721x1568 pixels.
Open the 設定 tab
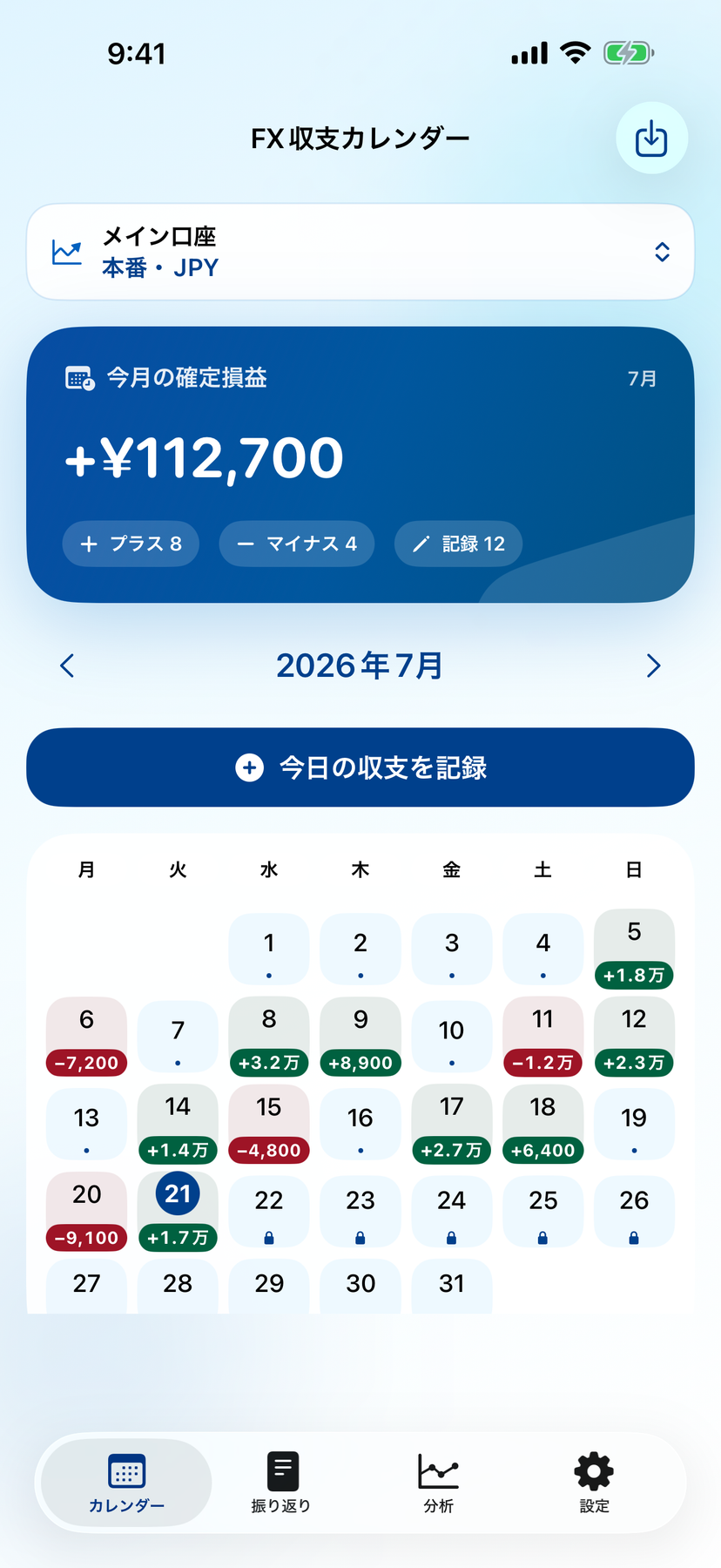pos(595,1483)
